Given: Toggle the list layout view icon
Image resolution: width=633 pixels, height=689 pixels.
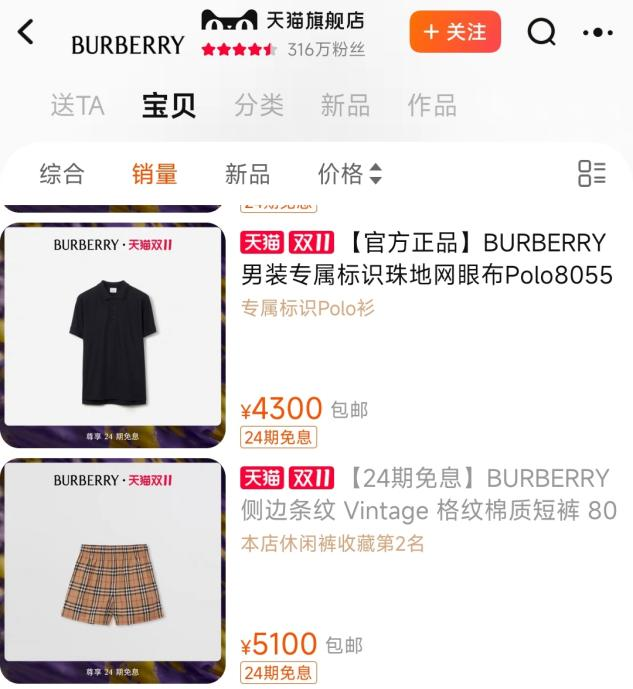Looking at the screenshot, I should (x=592, y=174).
